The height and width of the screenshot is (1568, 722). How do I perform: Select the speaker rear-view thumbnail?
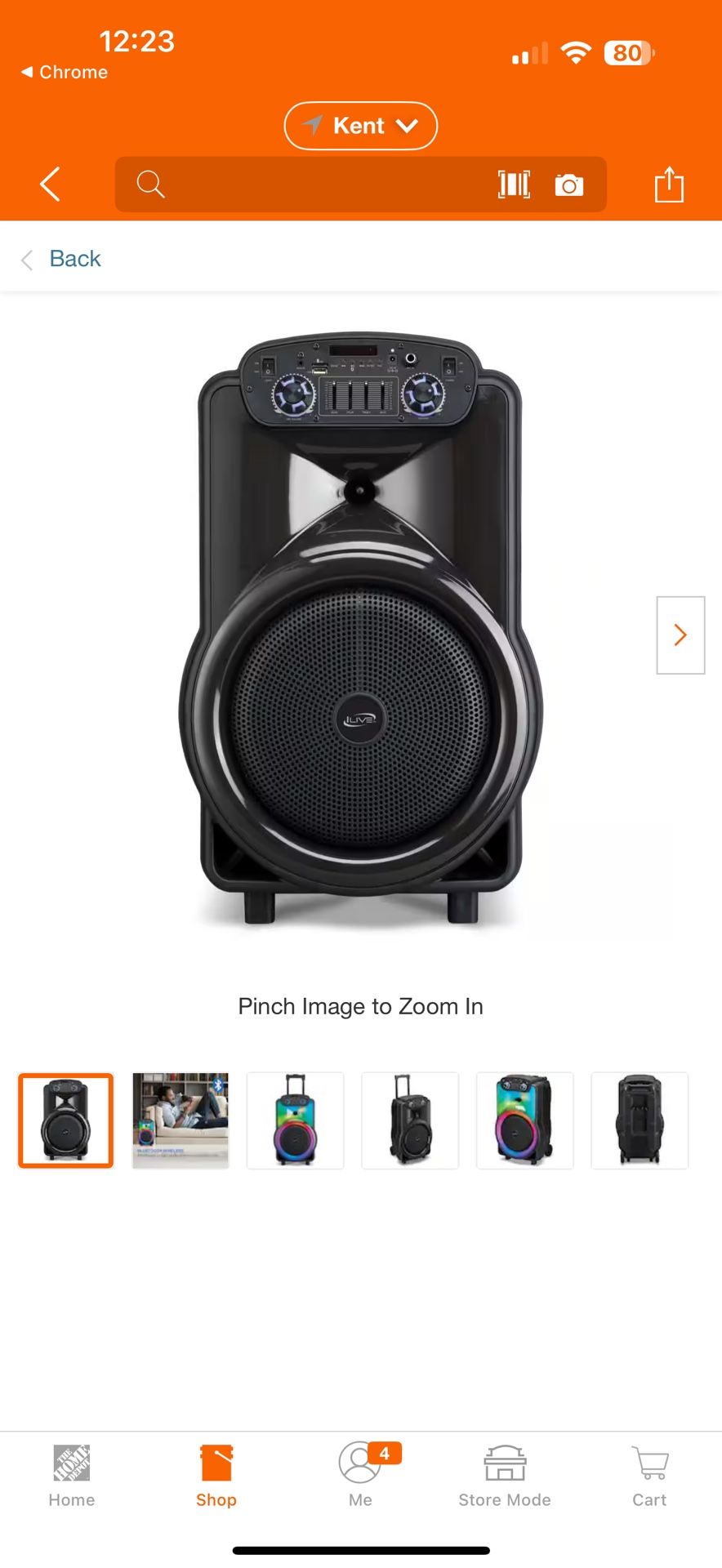pos(640,1120)
